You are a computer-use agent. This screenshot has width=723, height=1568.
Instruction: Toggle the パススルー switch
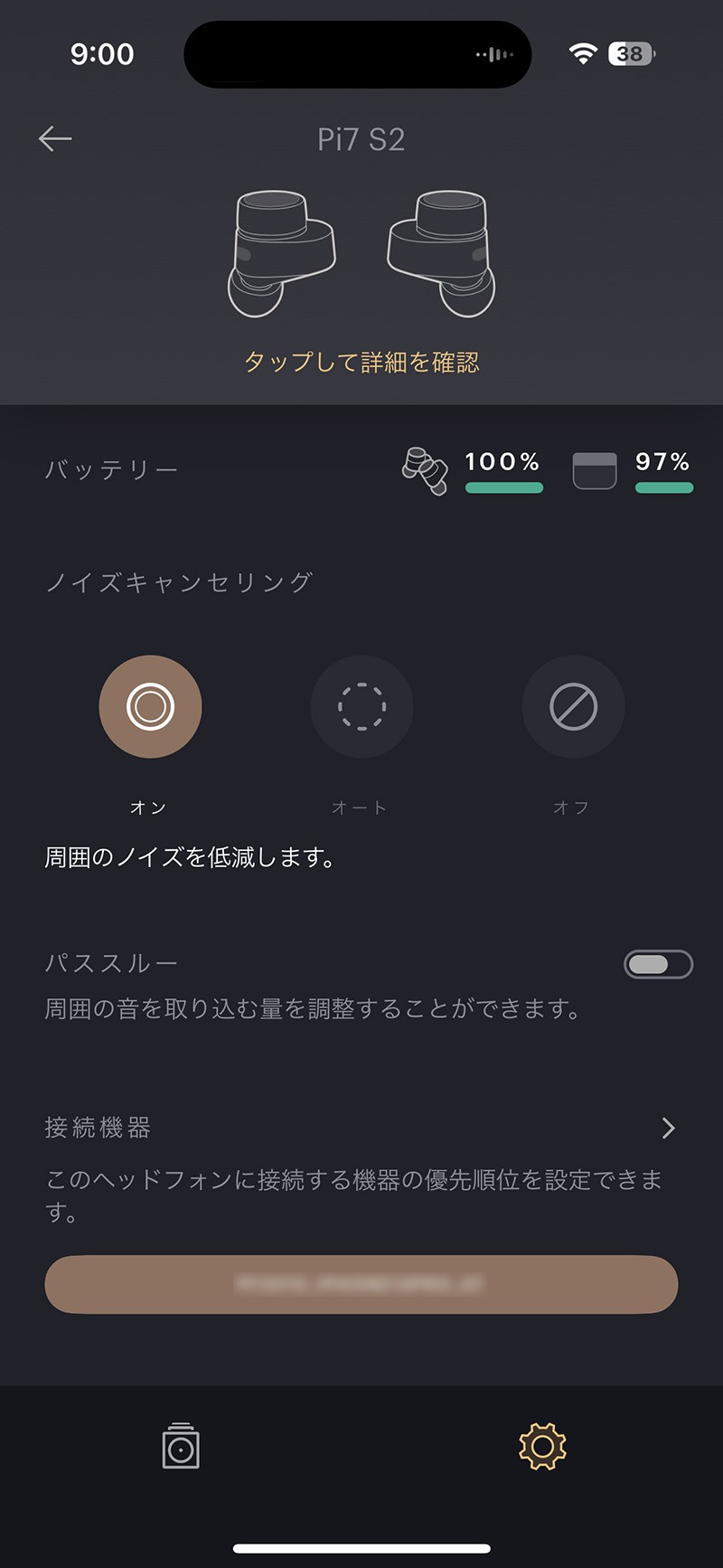[x=658, y=965]
